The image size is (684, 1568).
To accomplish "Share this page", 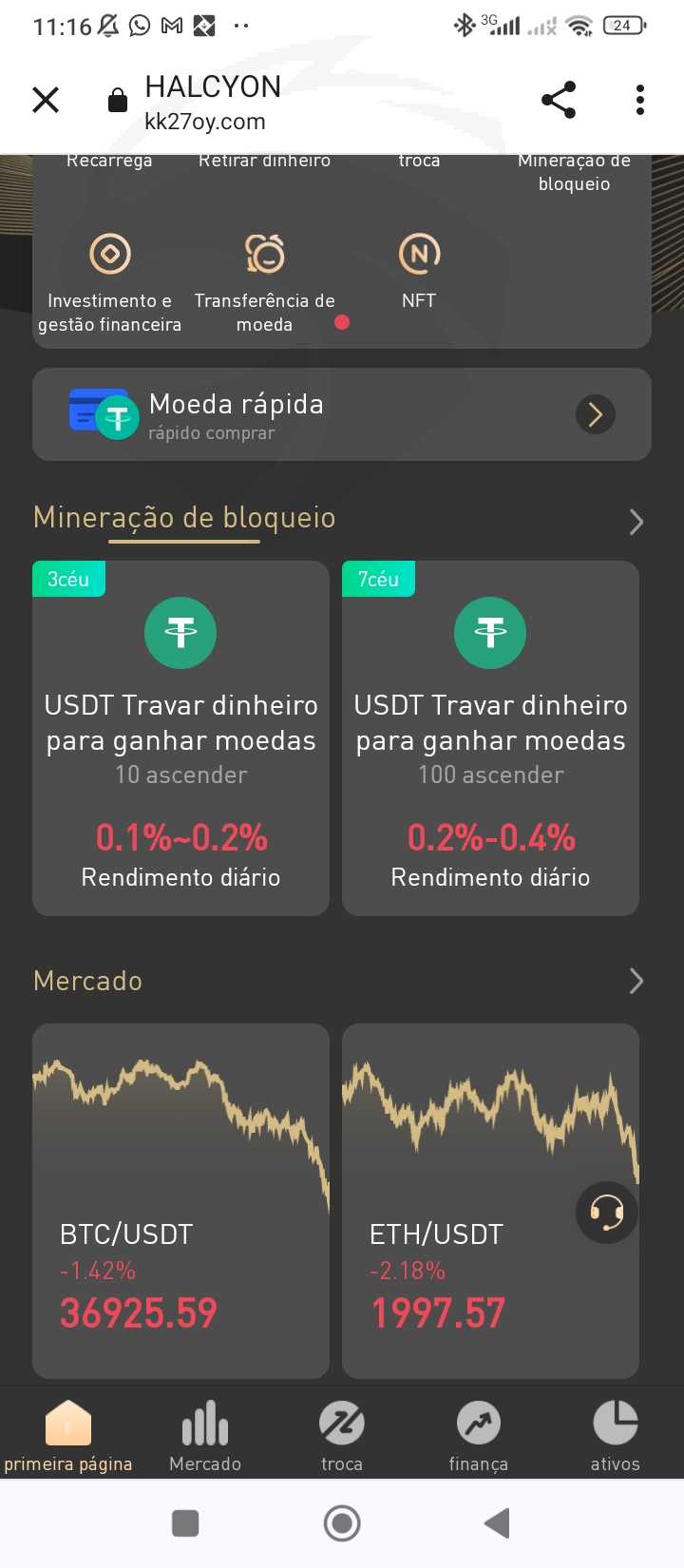I will [559, 100].
